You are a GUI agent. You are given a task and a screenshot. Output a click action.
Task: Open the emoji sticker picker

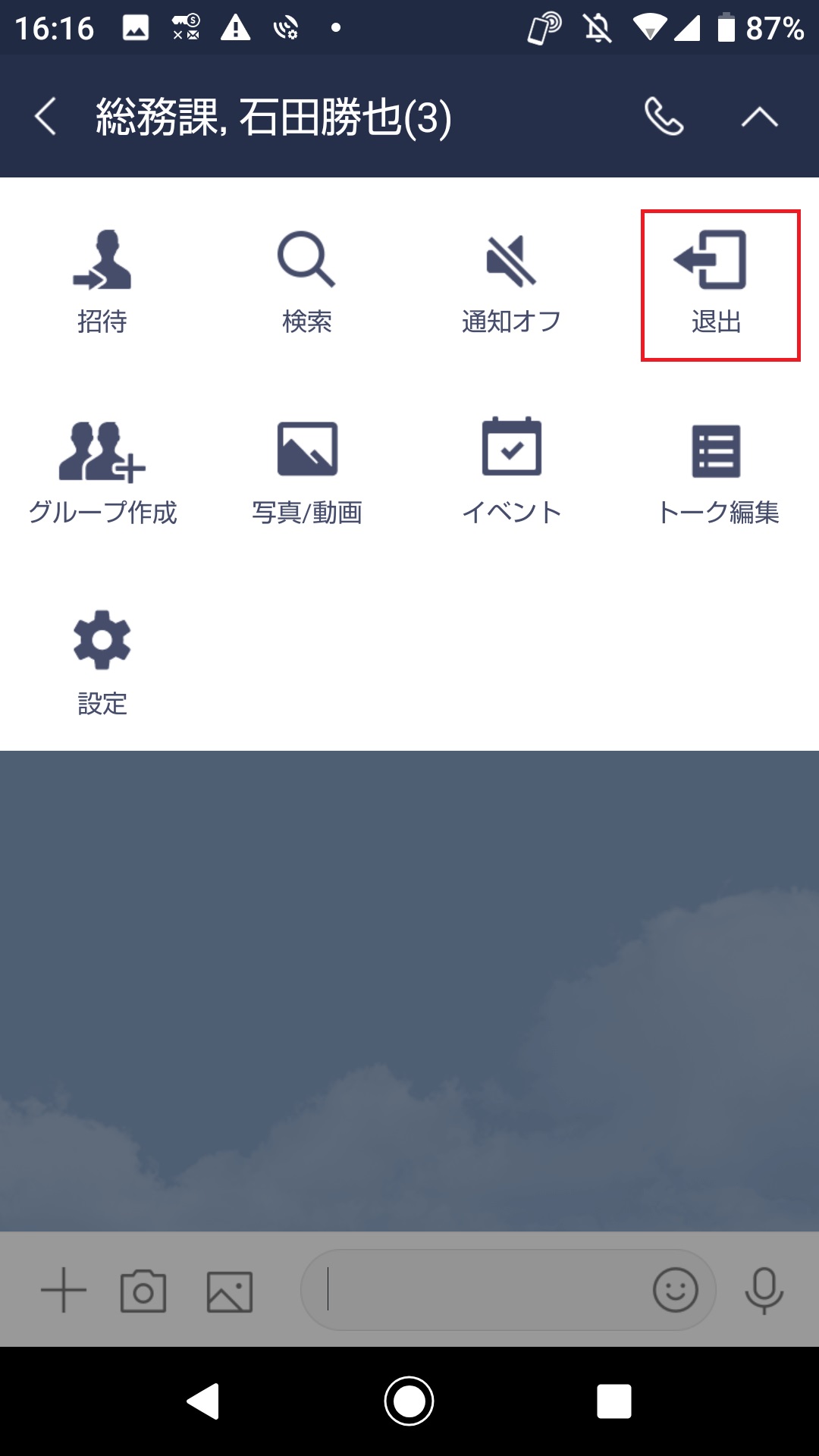tap(676, 1289)
